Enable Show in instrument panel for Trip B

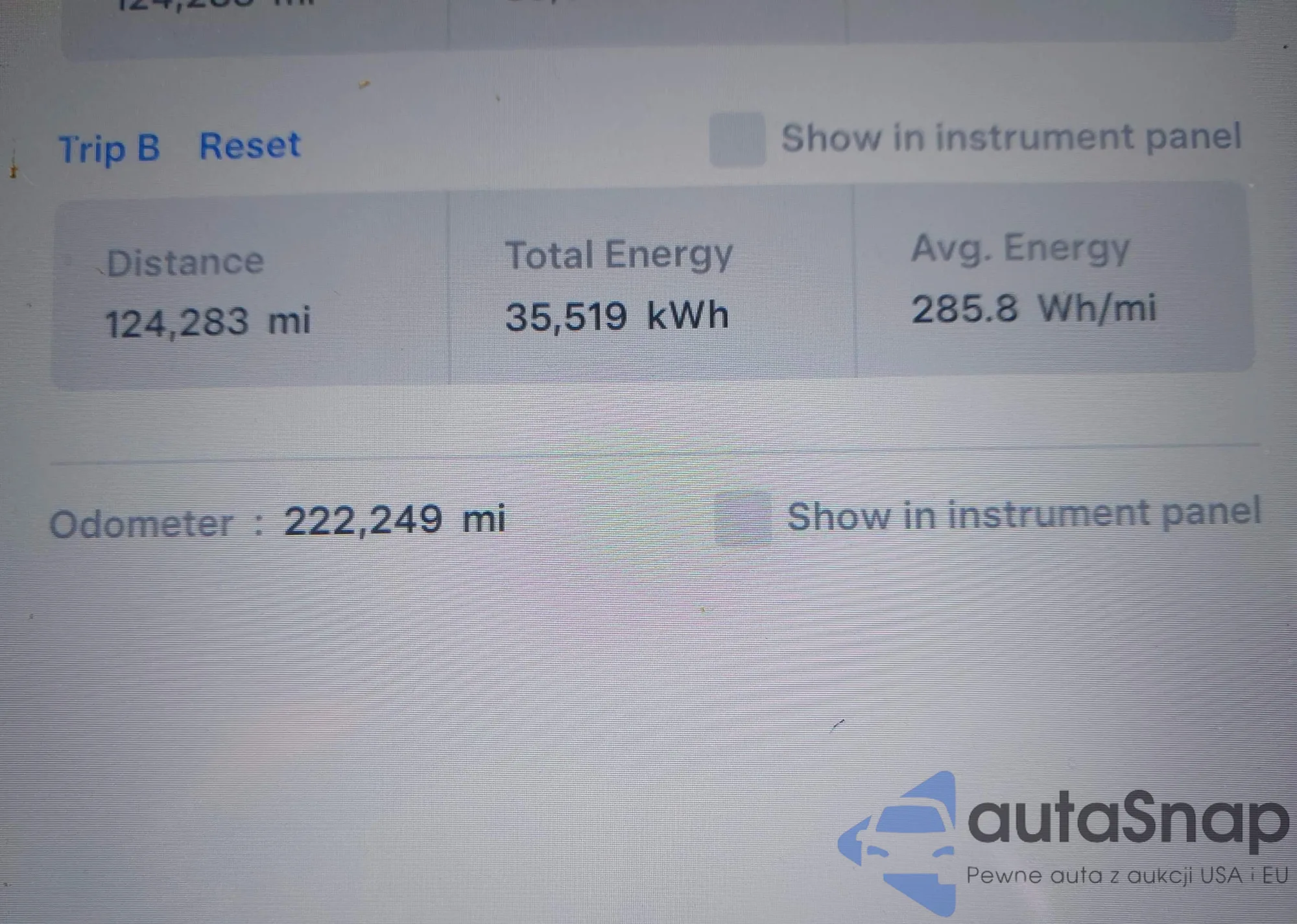pos(737,139)
